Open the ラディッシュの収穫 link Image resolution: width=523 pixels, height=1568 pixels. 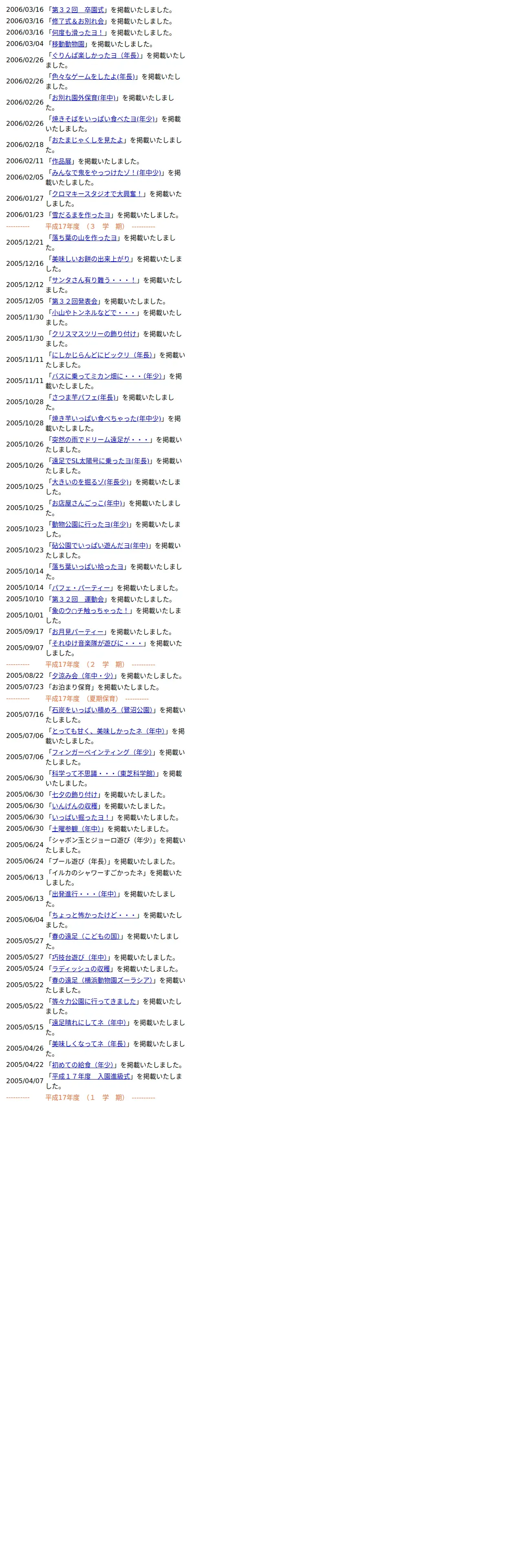point(80,969)
